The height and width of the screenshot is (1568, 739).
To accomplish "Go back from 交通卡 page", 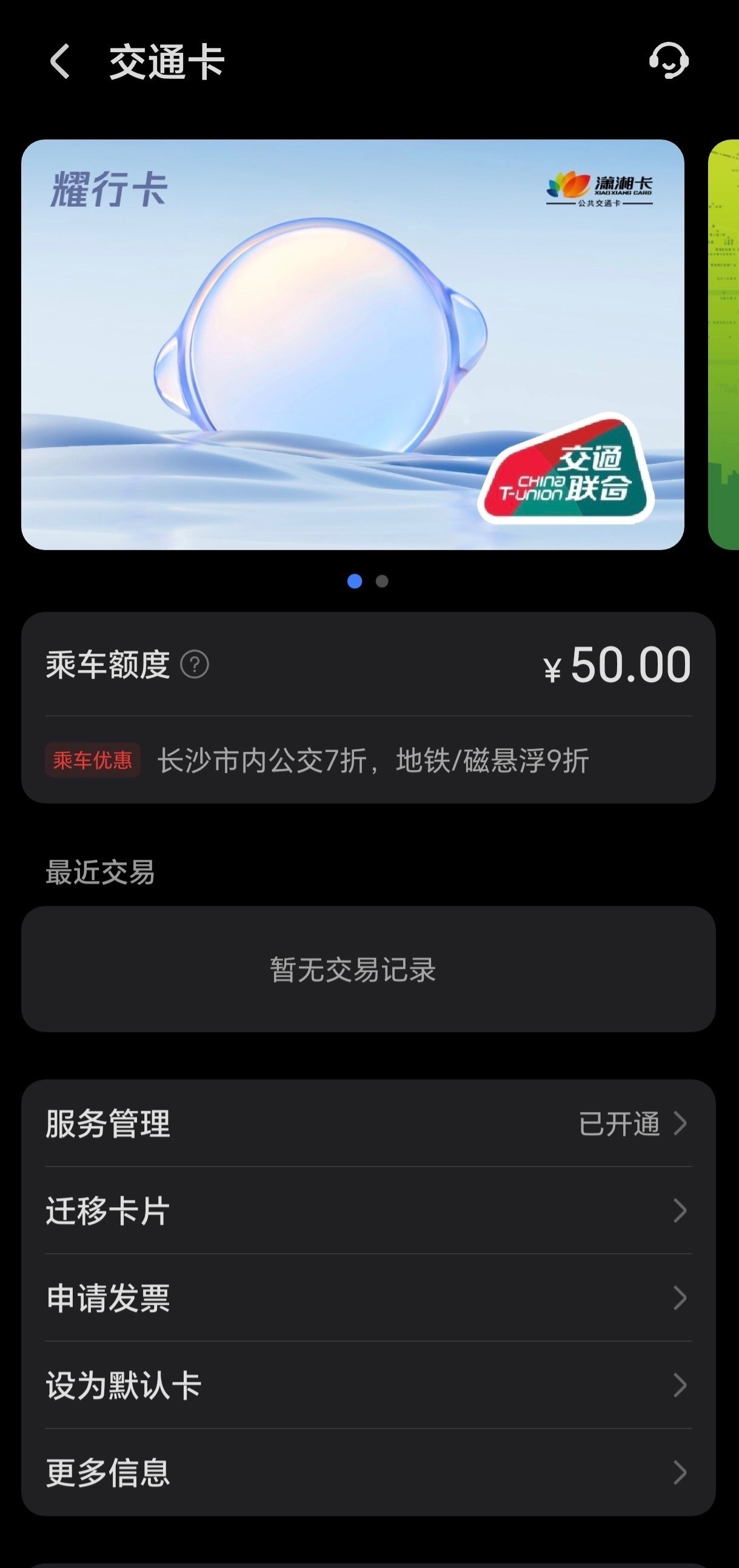I will point(59,61).
